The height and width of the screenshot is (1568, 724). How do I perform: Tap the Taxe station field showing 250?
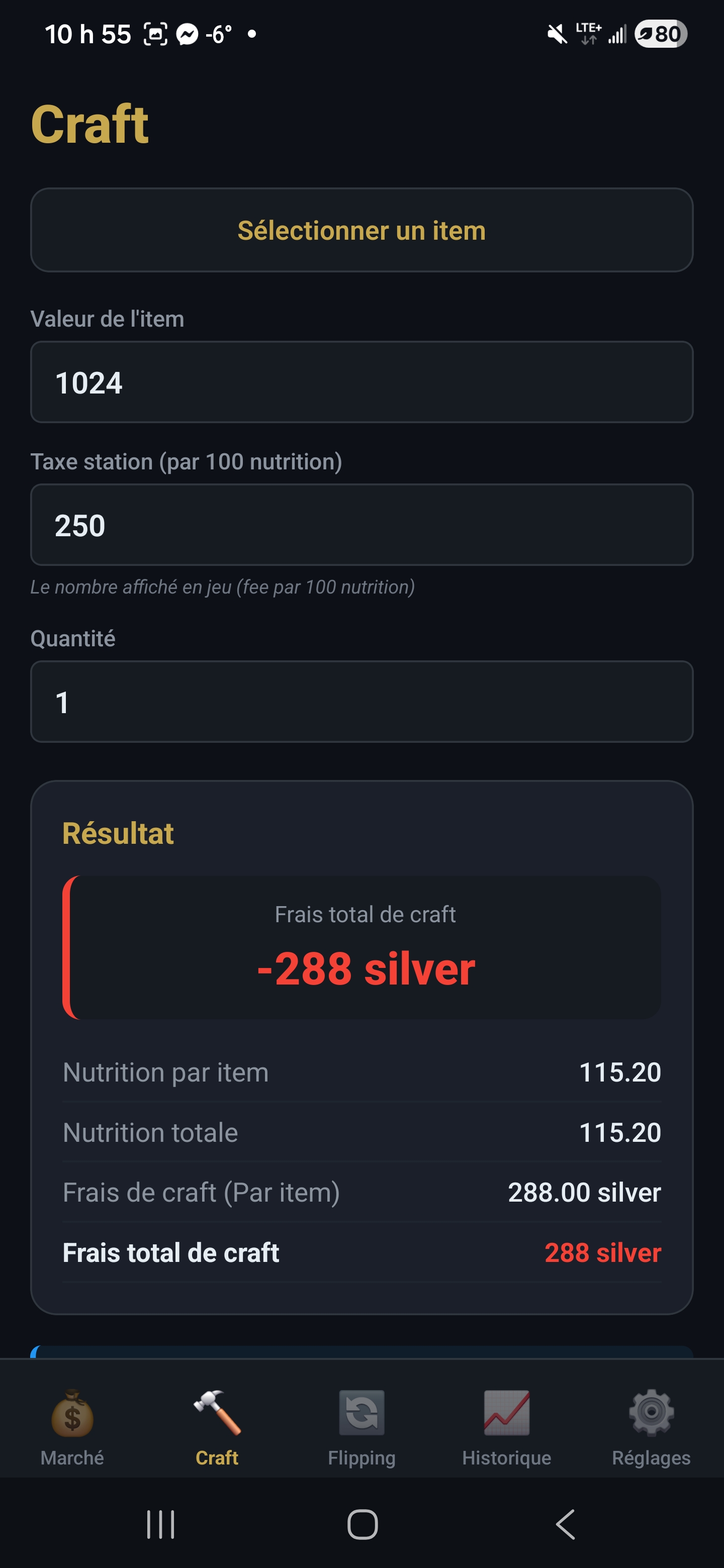(x=361, y=525)
